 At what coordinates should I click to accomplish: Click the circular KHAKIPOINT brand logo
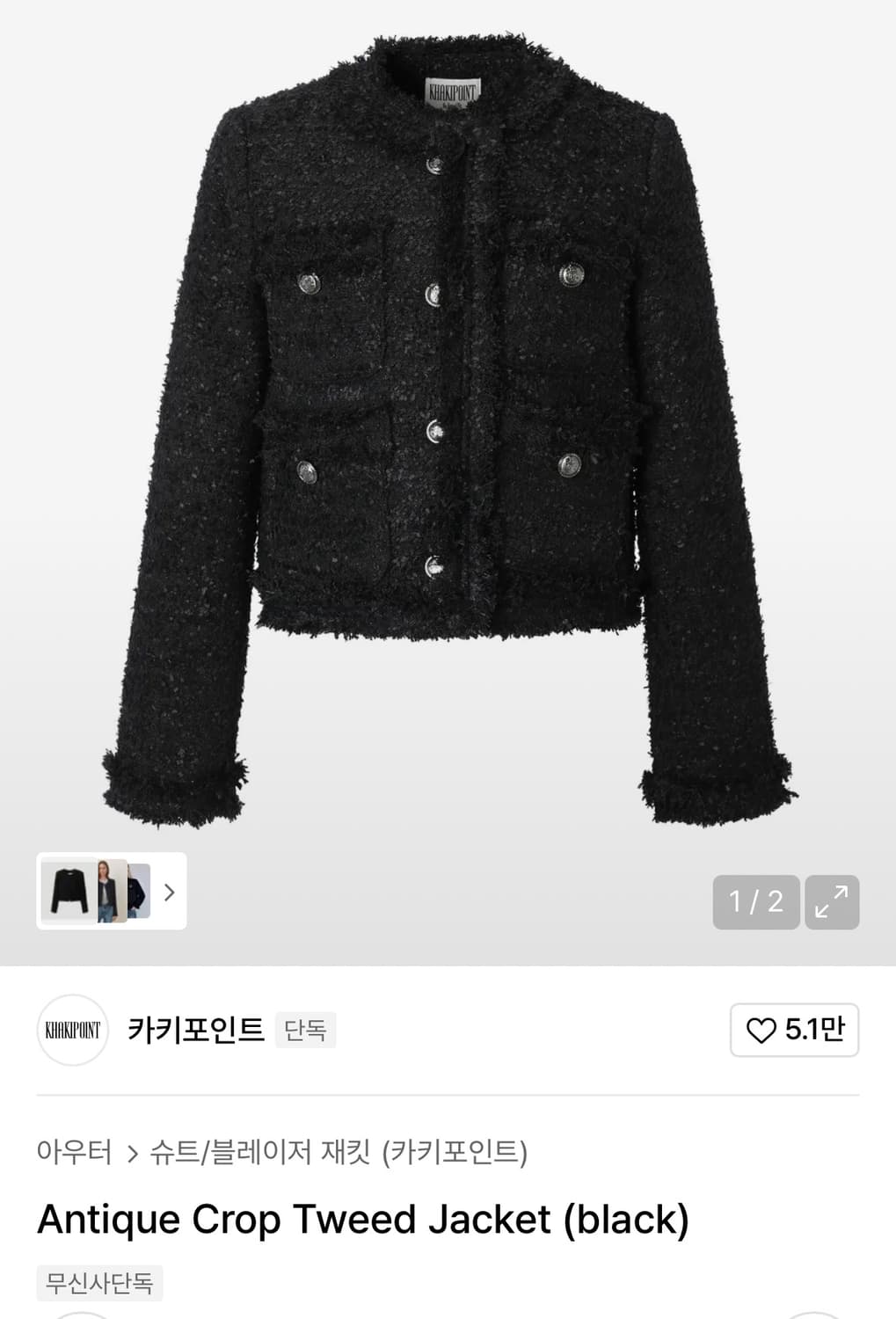(72, 1031)
